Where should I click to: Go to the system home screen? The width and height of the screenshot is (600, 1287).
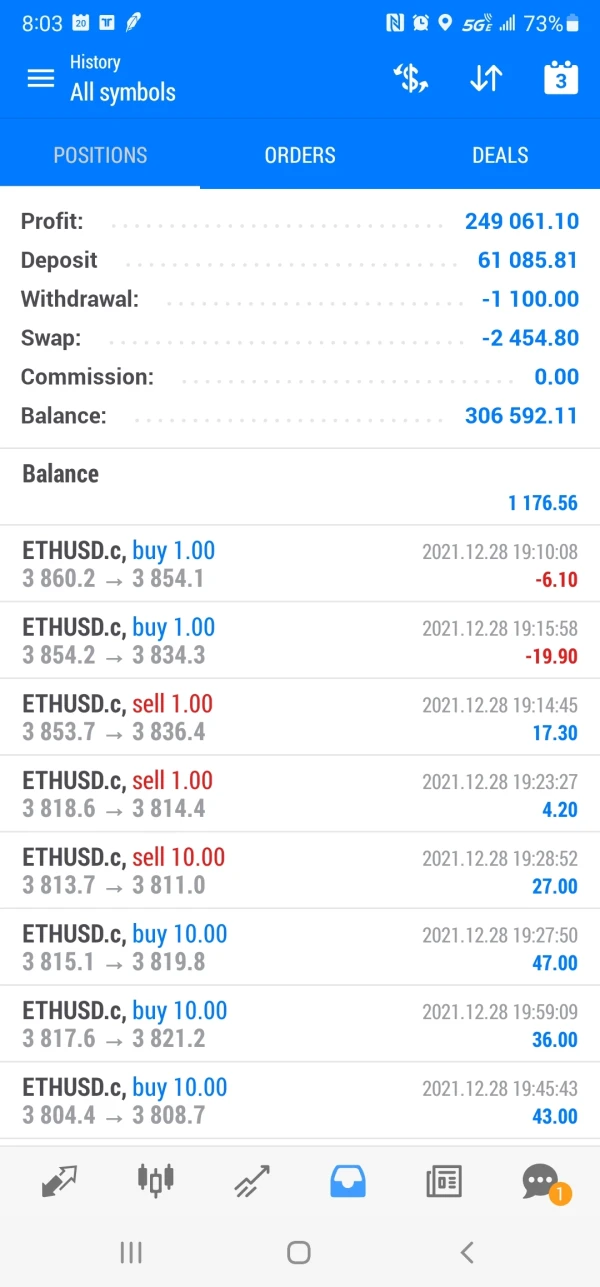pos(299,1252)
